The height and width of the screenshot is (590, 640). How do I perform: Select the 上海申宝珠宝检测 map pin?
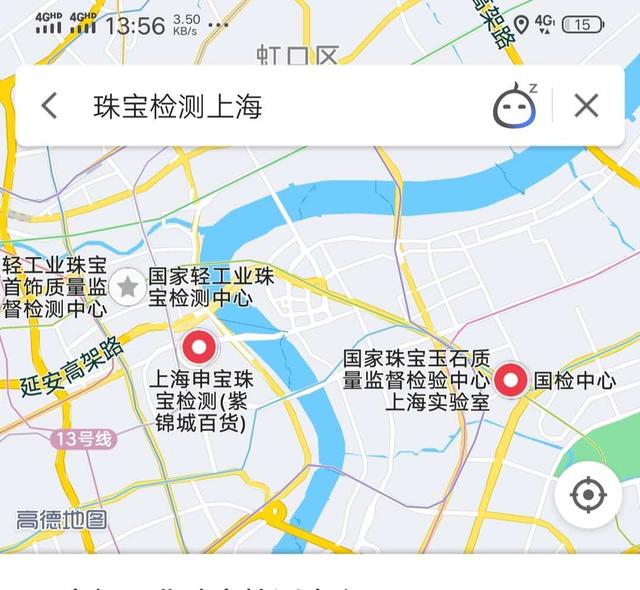coord(200,348)
